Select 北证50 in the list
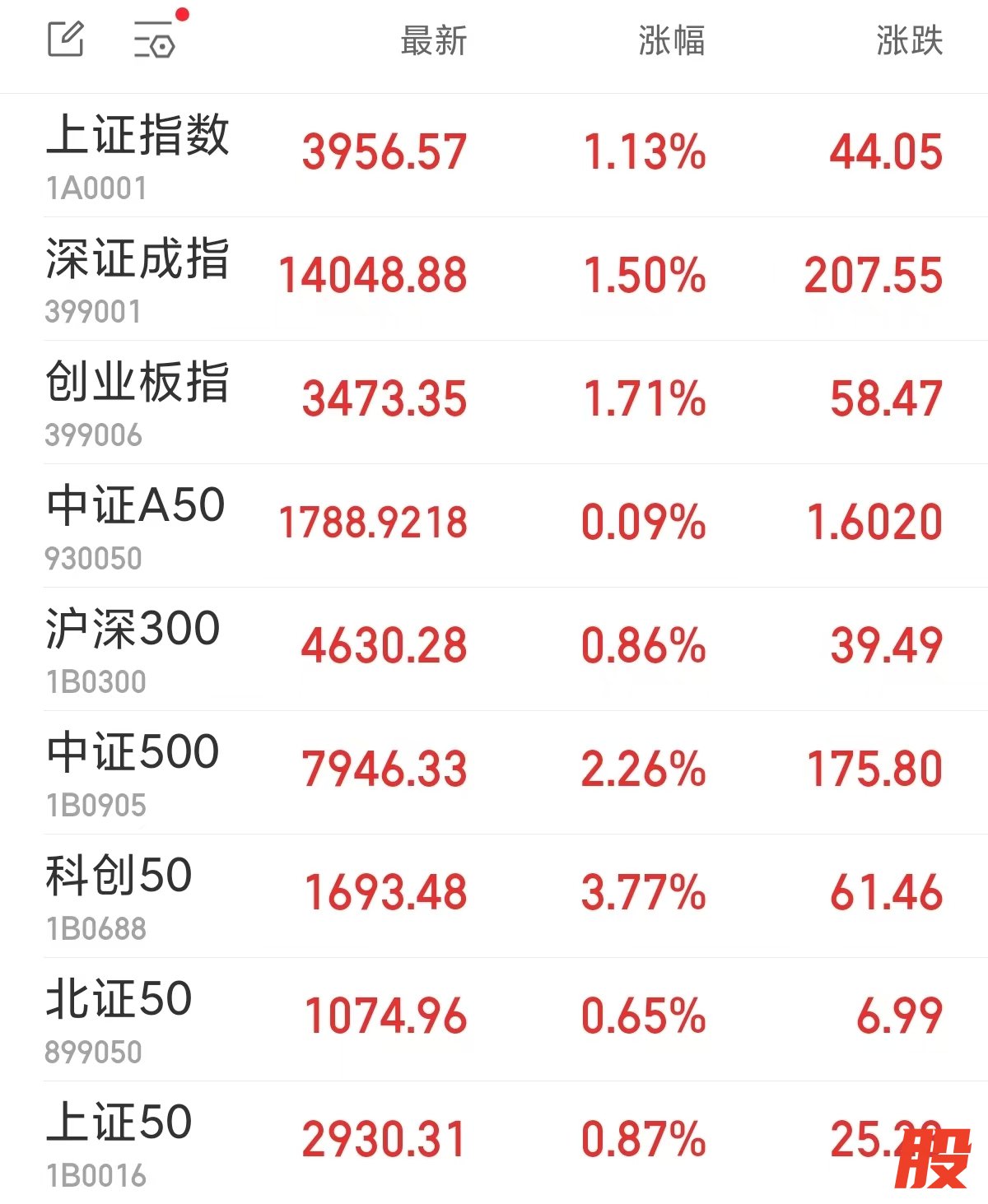988x1204 pixels. click(494, 1020)
